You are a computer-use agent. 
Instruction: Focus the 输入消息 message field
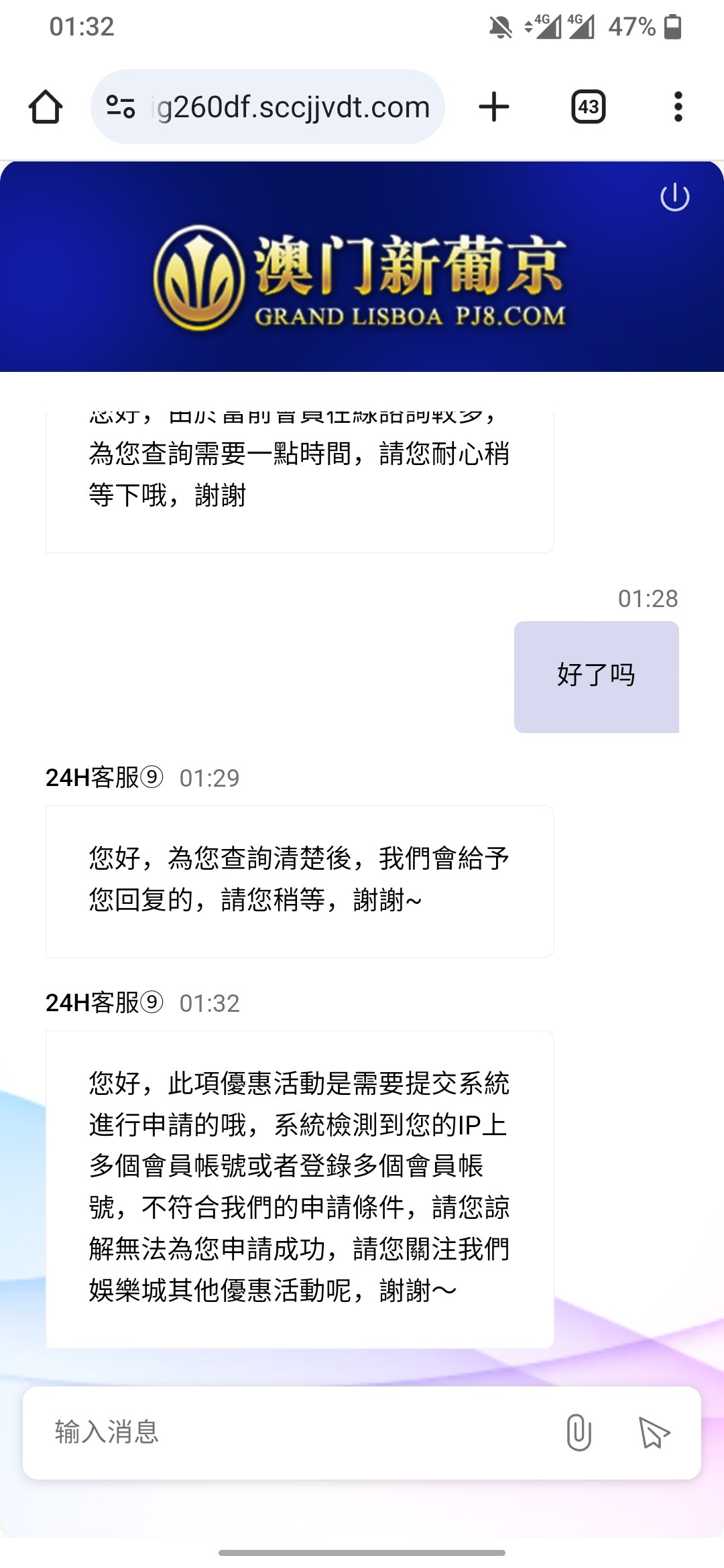[x=288, y=1432]
